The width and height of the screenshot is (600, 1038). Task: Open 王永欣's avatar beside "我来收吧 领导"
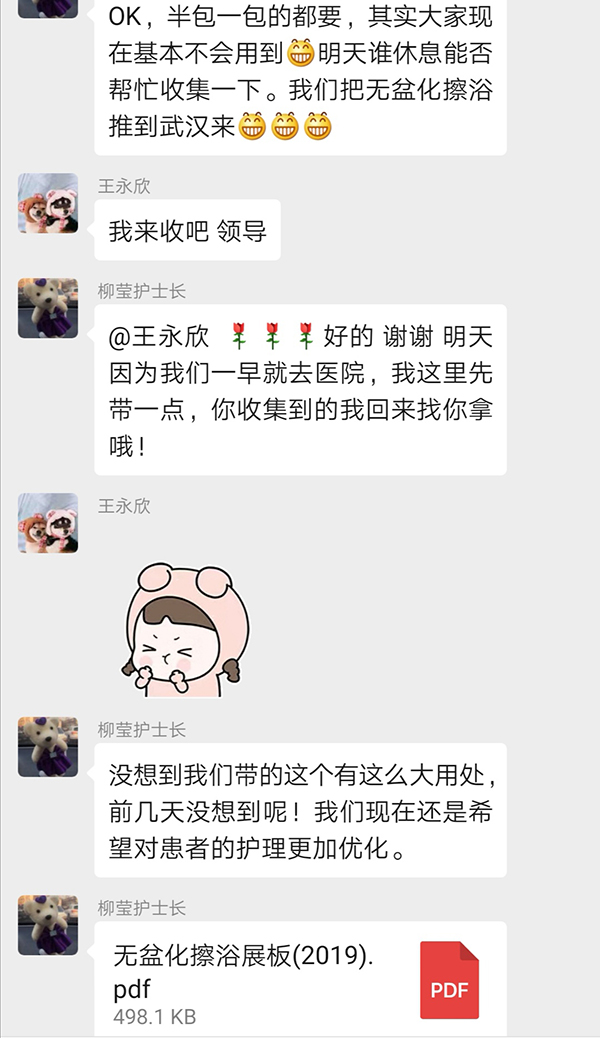48,203
